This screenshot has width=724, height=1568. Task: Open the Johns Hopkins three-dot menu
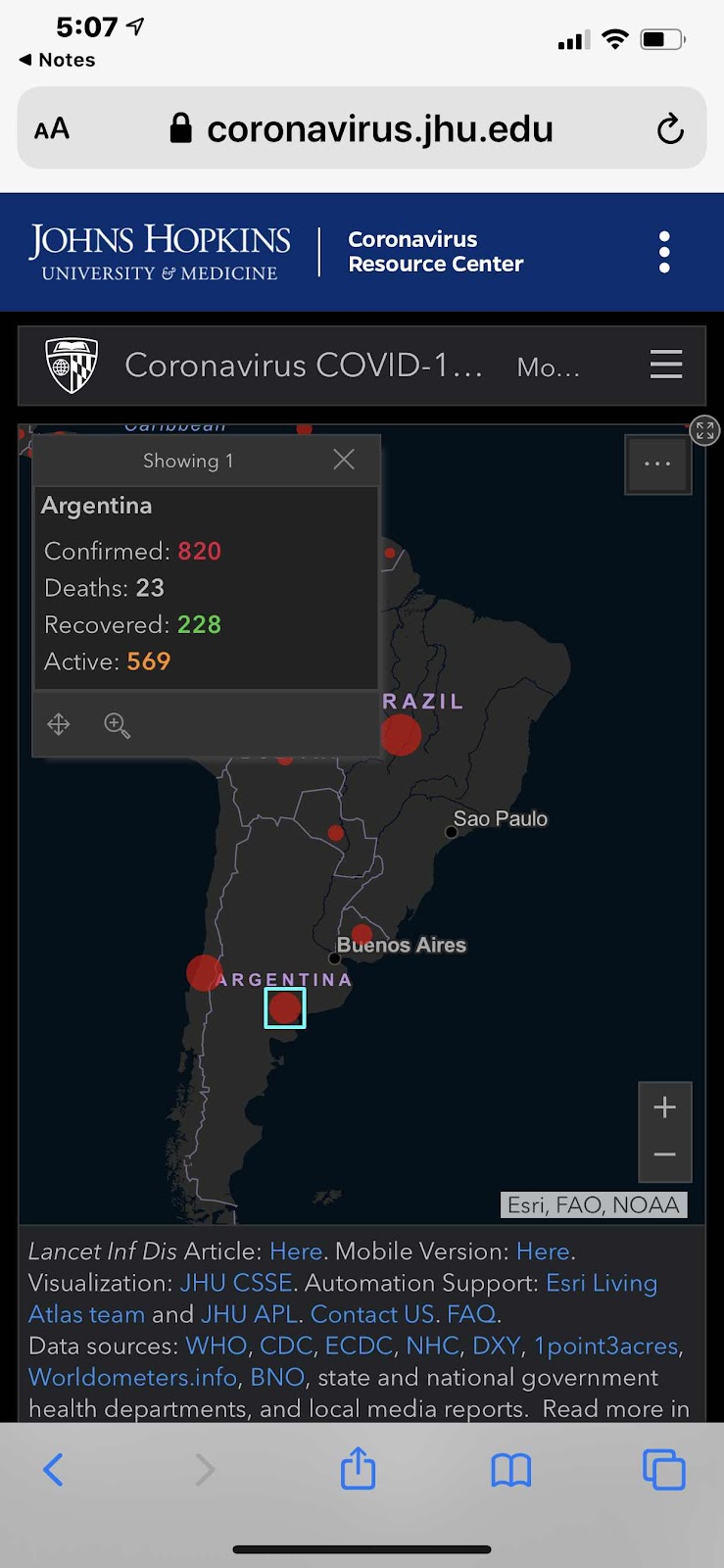(x=664, y=252)
